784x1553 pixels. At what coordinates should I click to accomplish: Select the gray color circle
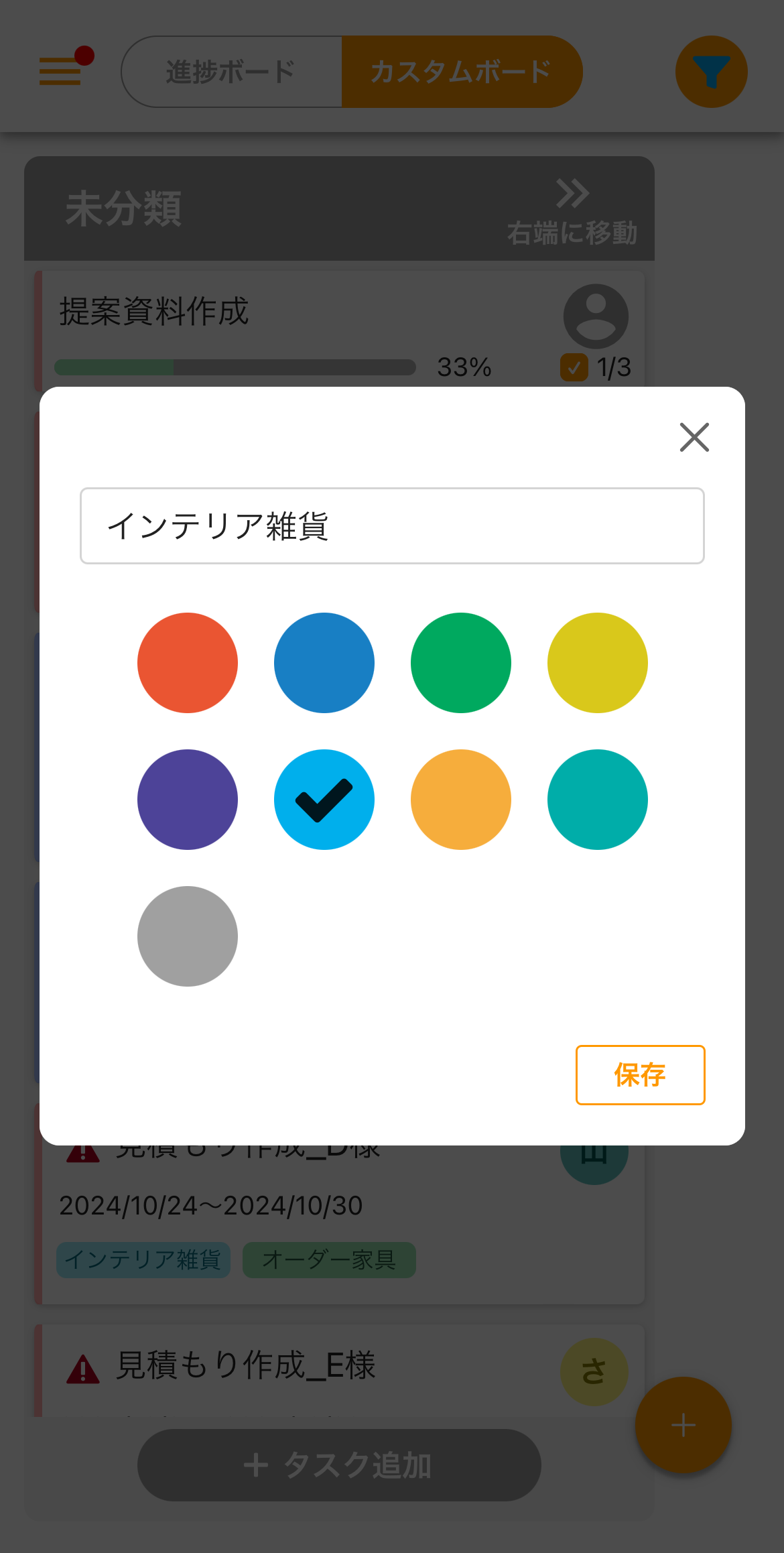pos(188,936)
